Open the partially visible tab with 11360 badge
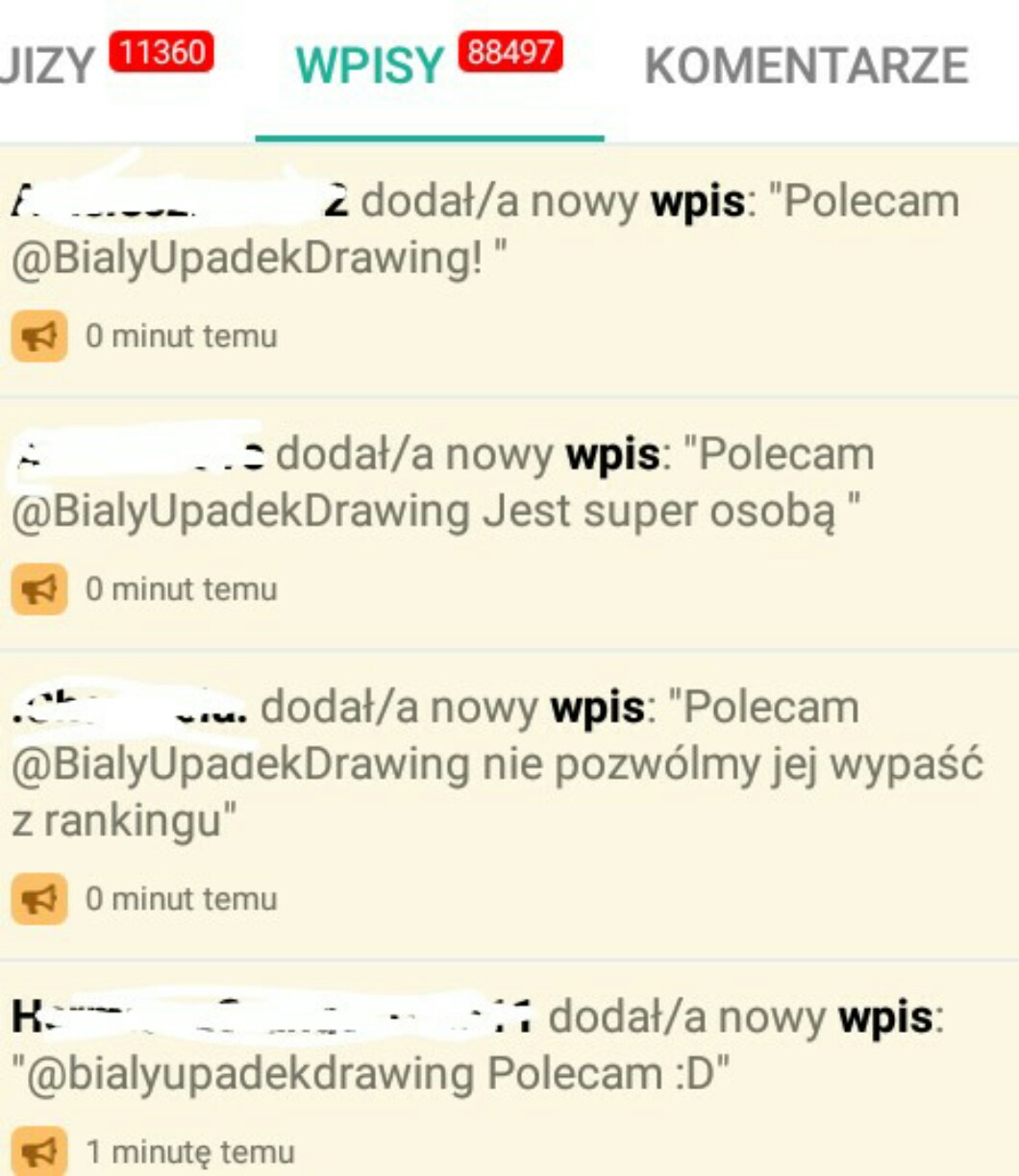 [x=108, y=63]
